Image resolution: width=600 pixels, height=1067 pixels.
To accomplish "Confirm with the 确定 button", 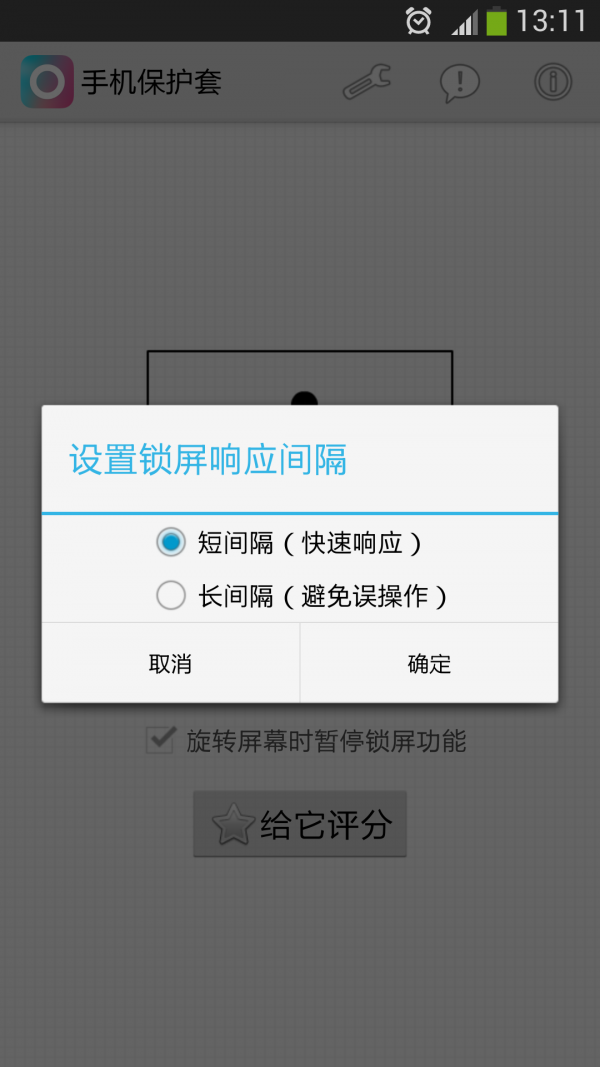I will click(429, 664).
